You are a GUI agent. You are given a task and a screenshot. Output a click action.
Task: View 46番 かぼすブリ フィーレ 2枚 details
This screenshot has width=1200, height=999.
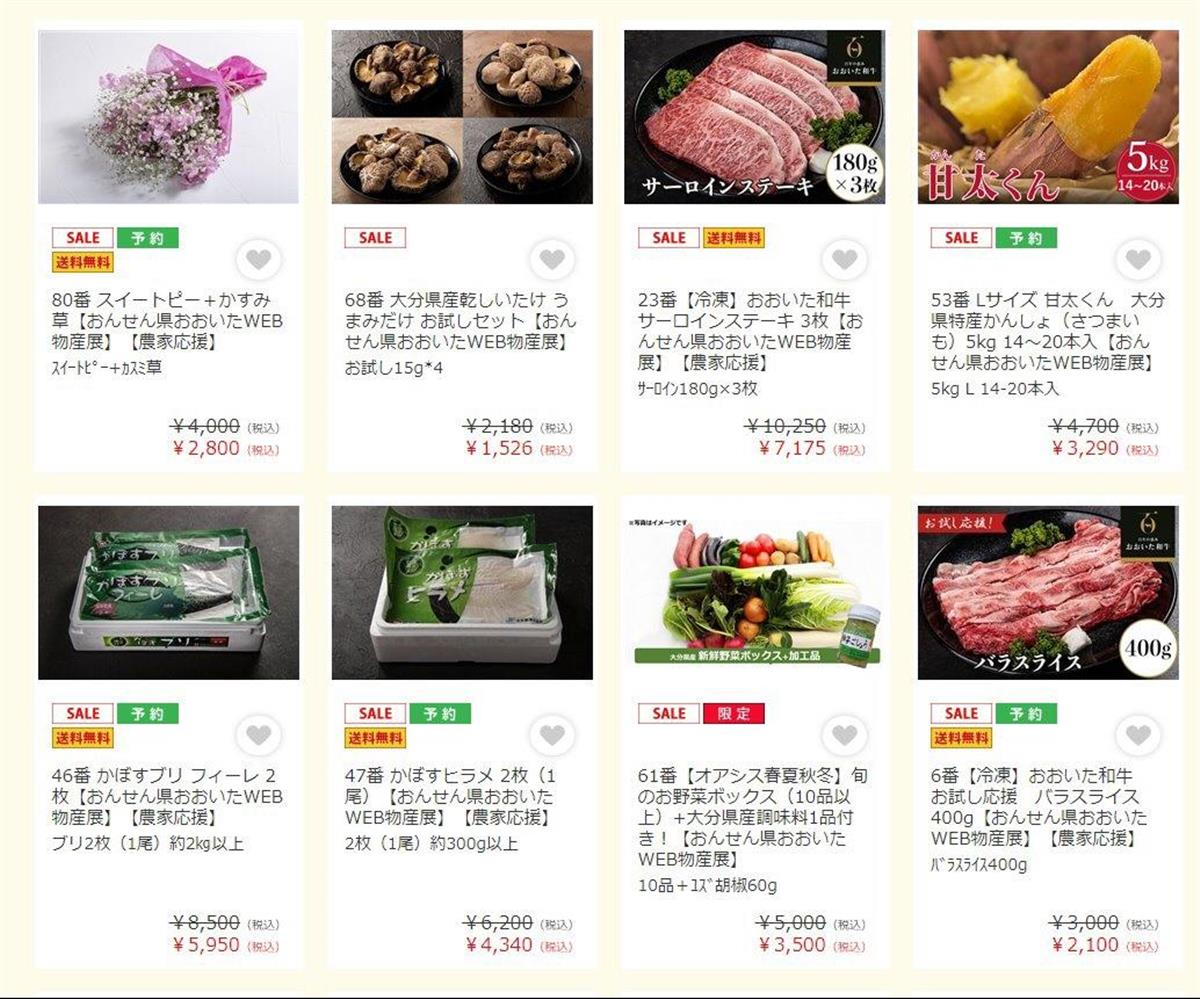[x=168, y=796]
